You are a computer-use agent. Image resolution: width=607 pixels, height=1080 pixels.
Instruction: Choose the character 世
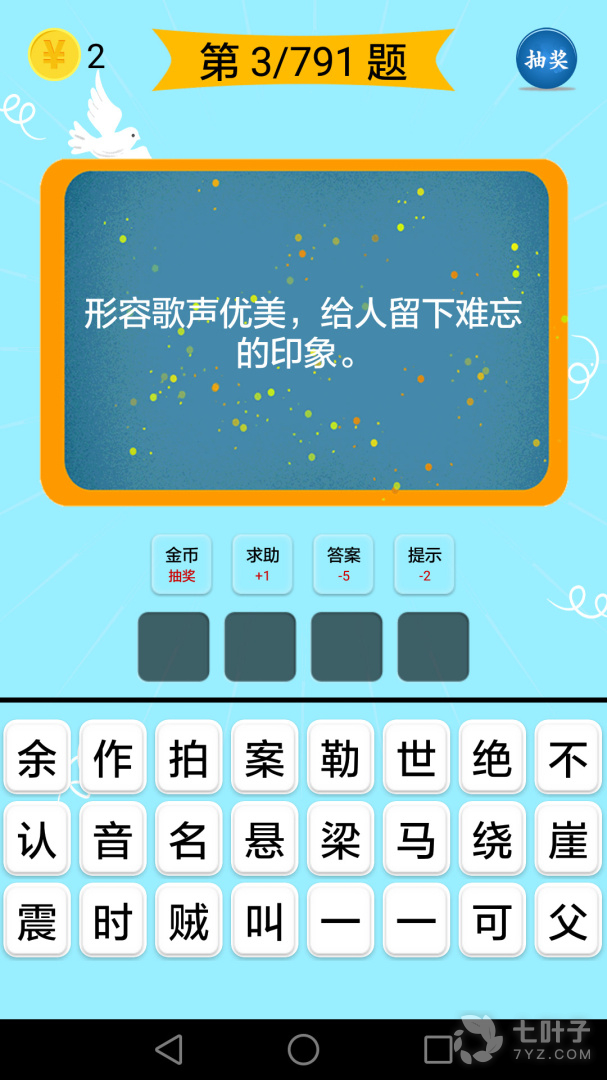(416, 759)
